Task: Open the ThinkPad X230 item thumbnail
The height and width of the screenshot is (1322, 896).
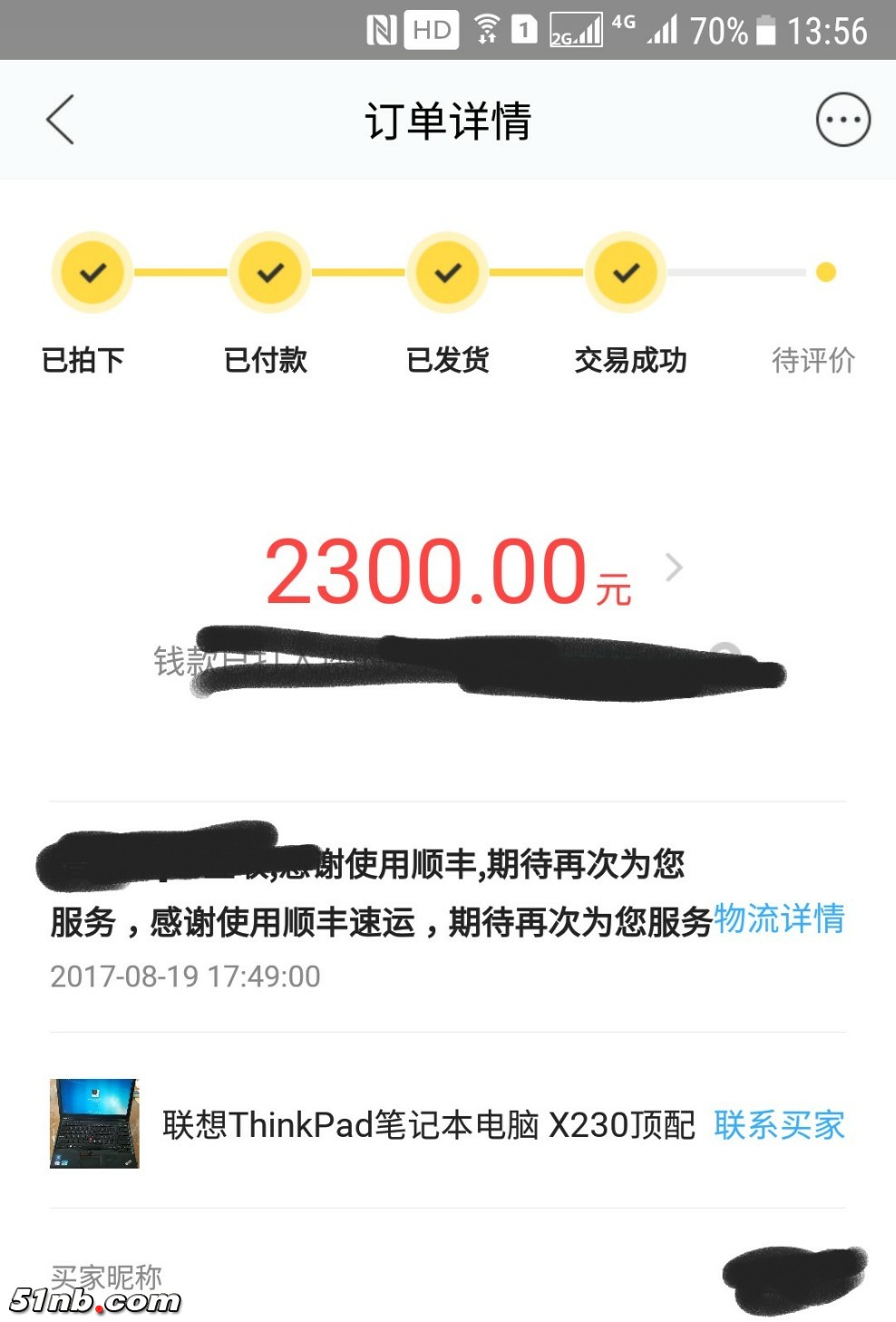Action: 94,1123
